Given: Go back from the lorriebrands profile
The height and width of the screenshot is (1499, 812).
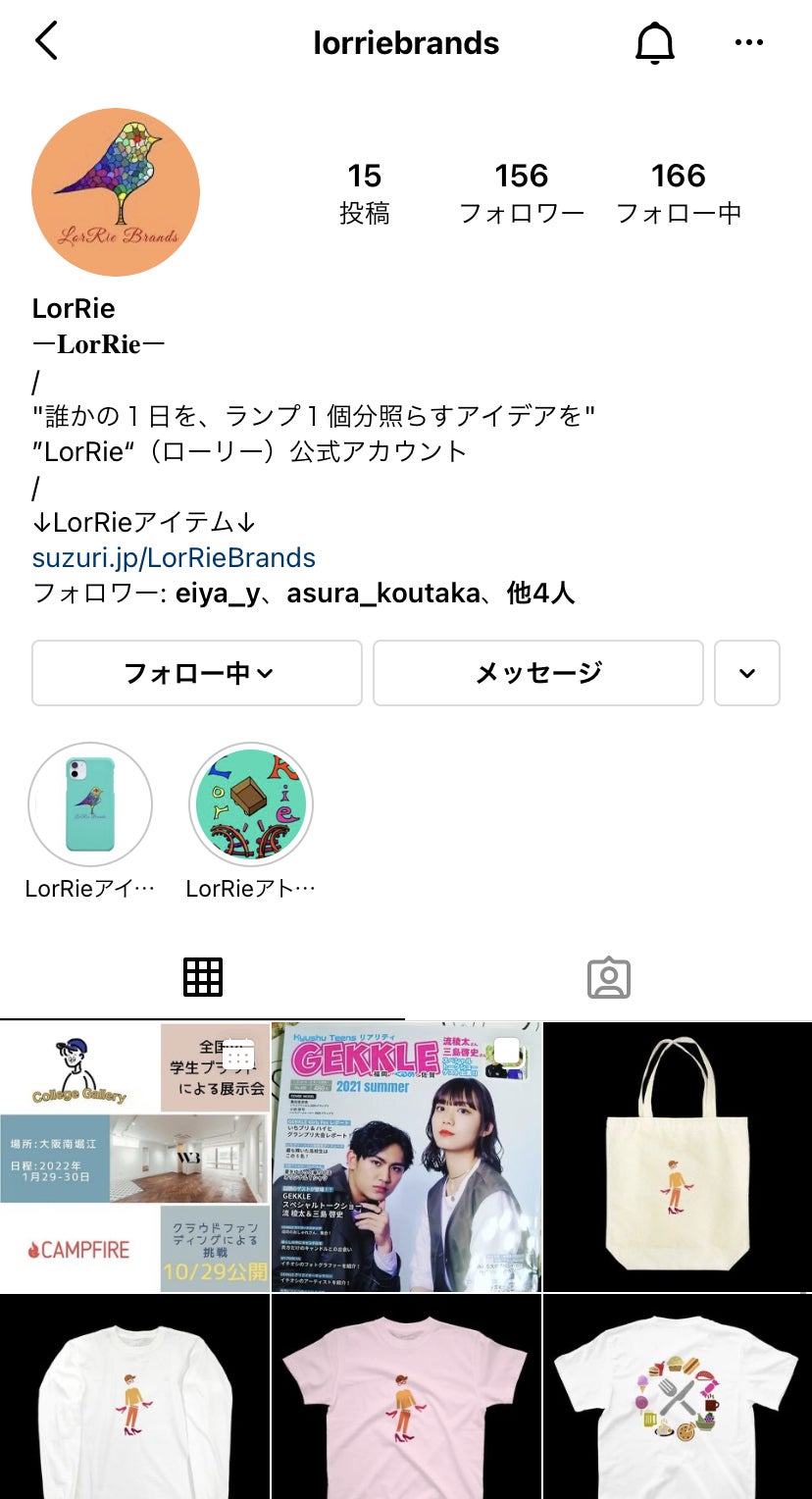Looking at the screenshot, I should [x=46, y=42].
